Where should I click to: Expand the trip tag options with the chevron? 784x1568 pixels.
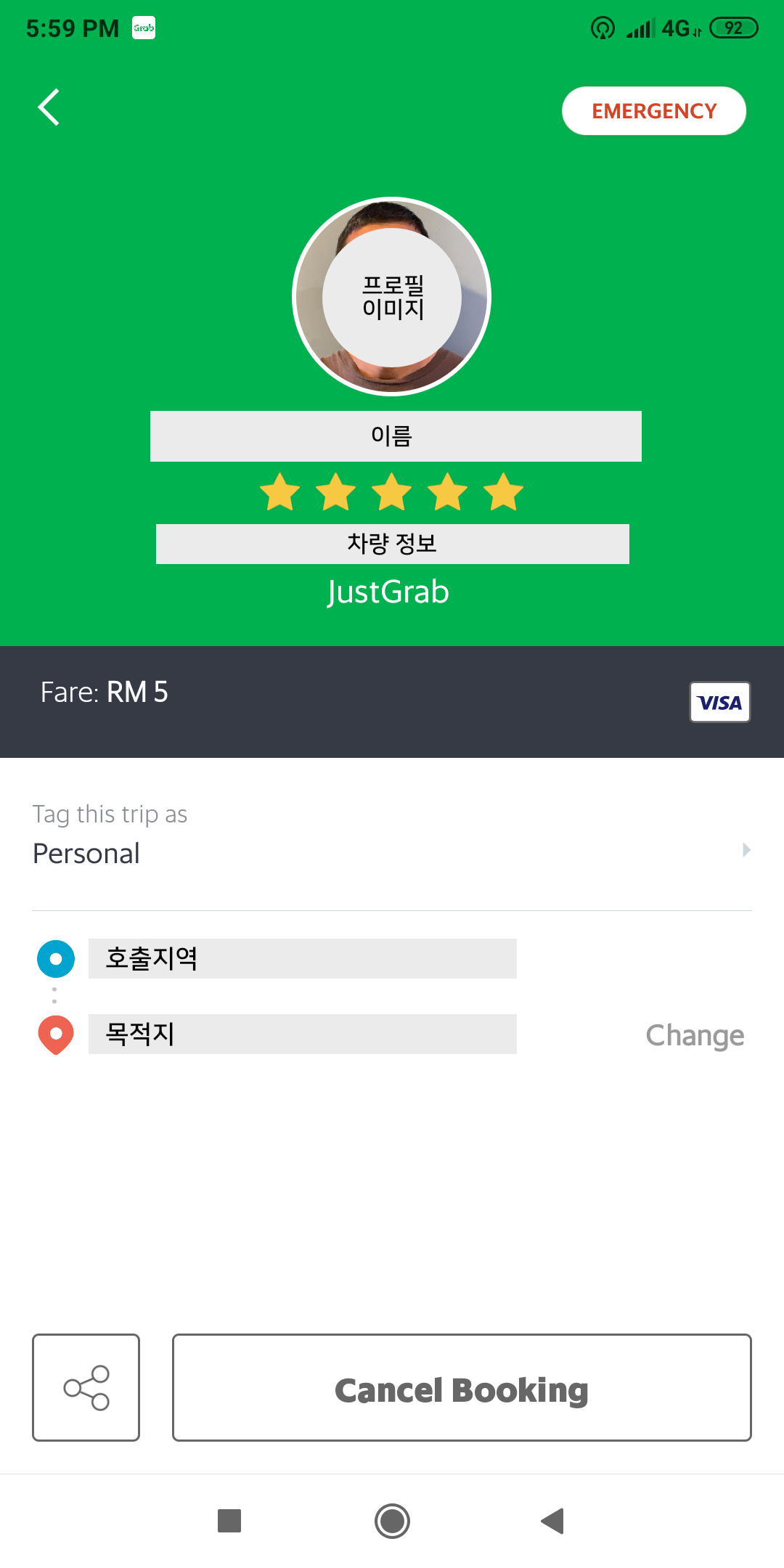746,850
